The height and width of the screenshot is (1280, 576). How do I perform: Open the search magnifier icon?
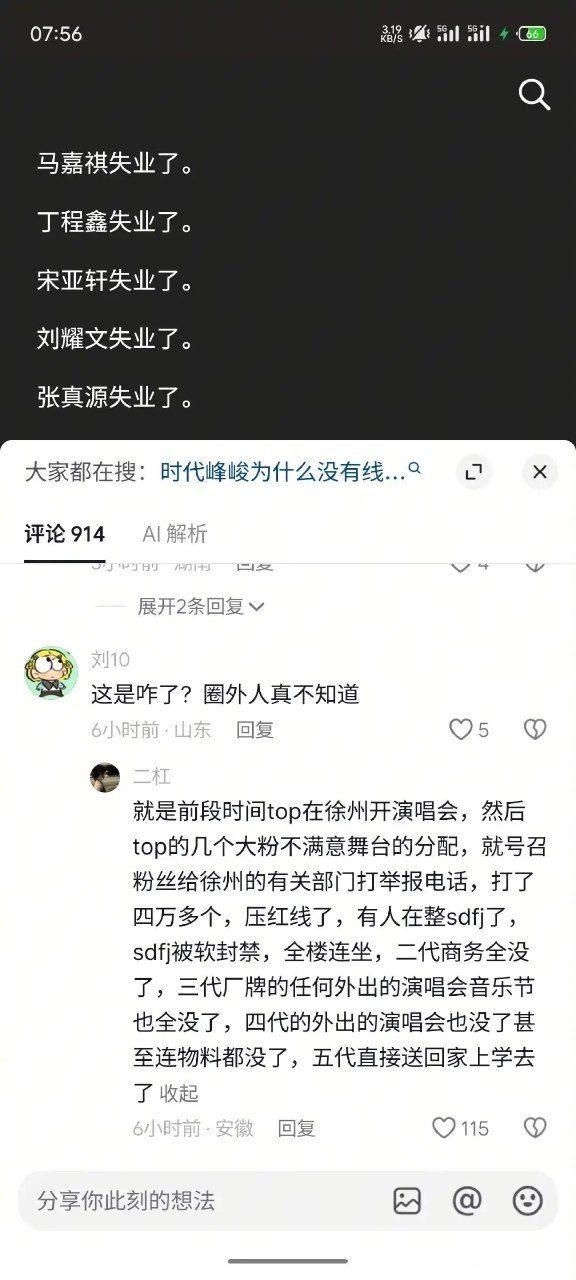click(534, 95)
